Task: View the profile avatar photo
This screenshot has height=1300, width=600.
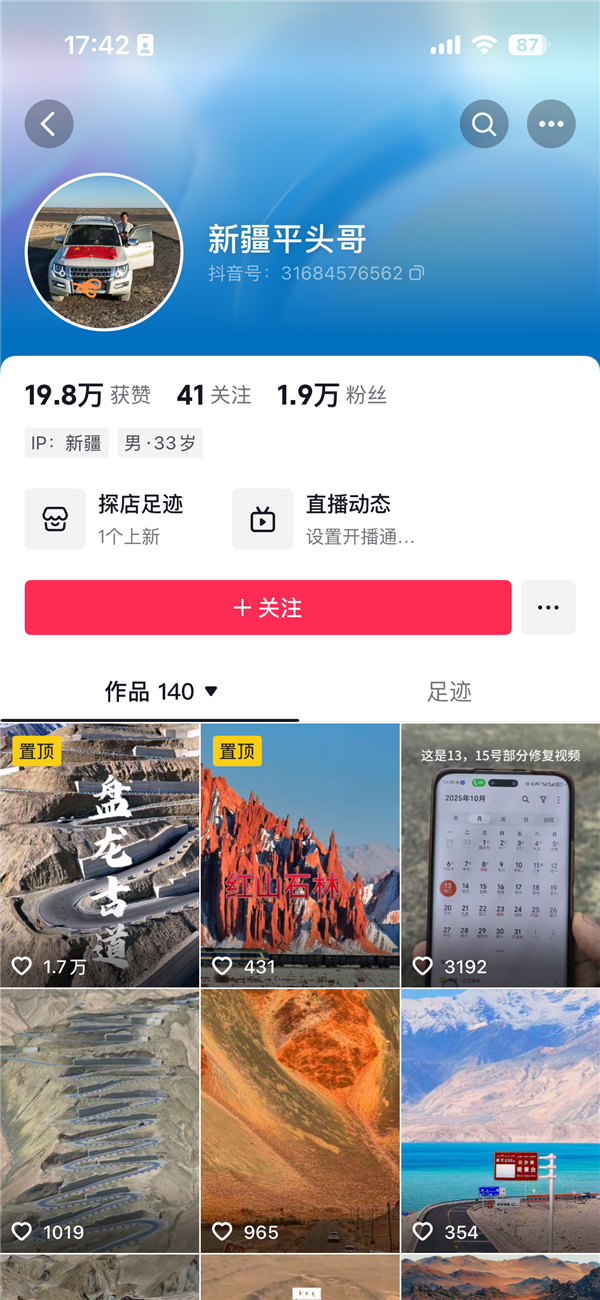Action: (x=104, y=252)
